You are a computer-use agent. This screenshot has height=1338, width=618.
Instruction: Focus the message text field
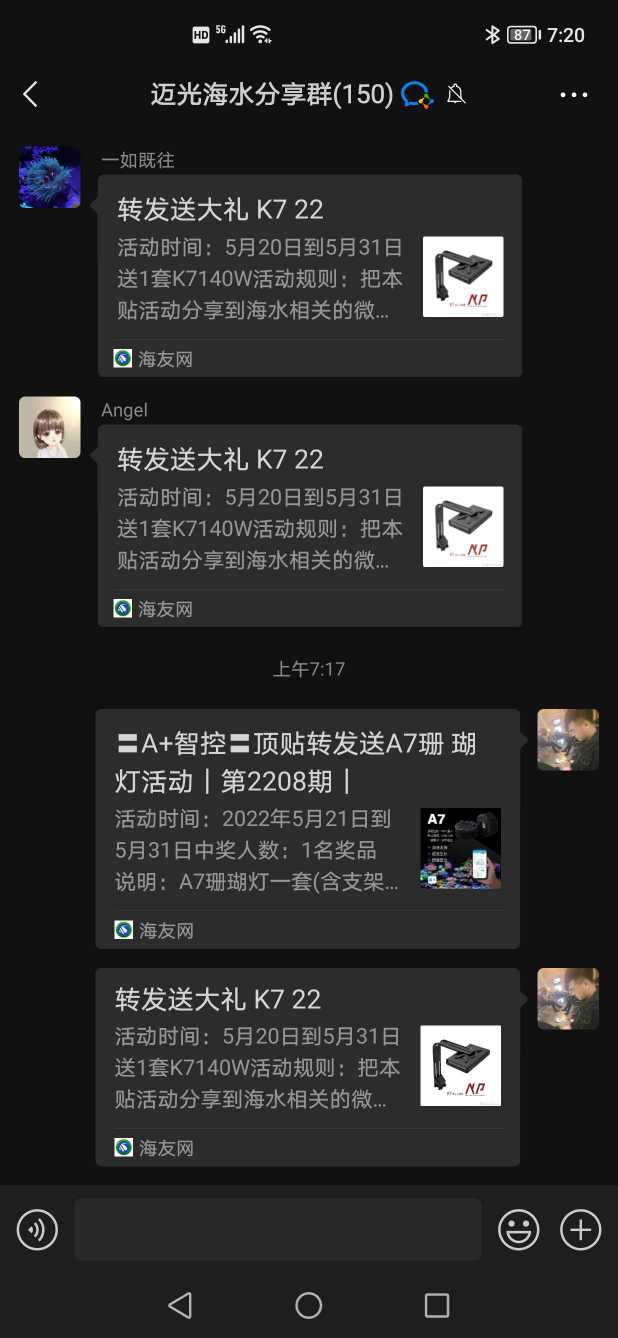[x=277, y=1229]
